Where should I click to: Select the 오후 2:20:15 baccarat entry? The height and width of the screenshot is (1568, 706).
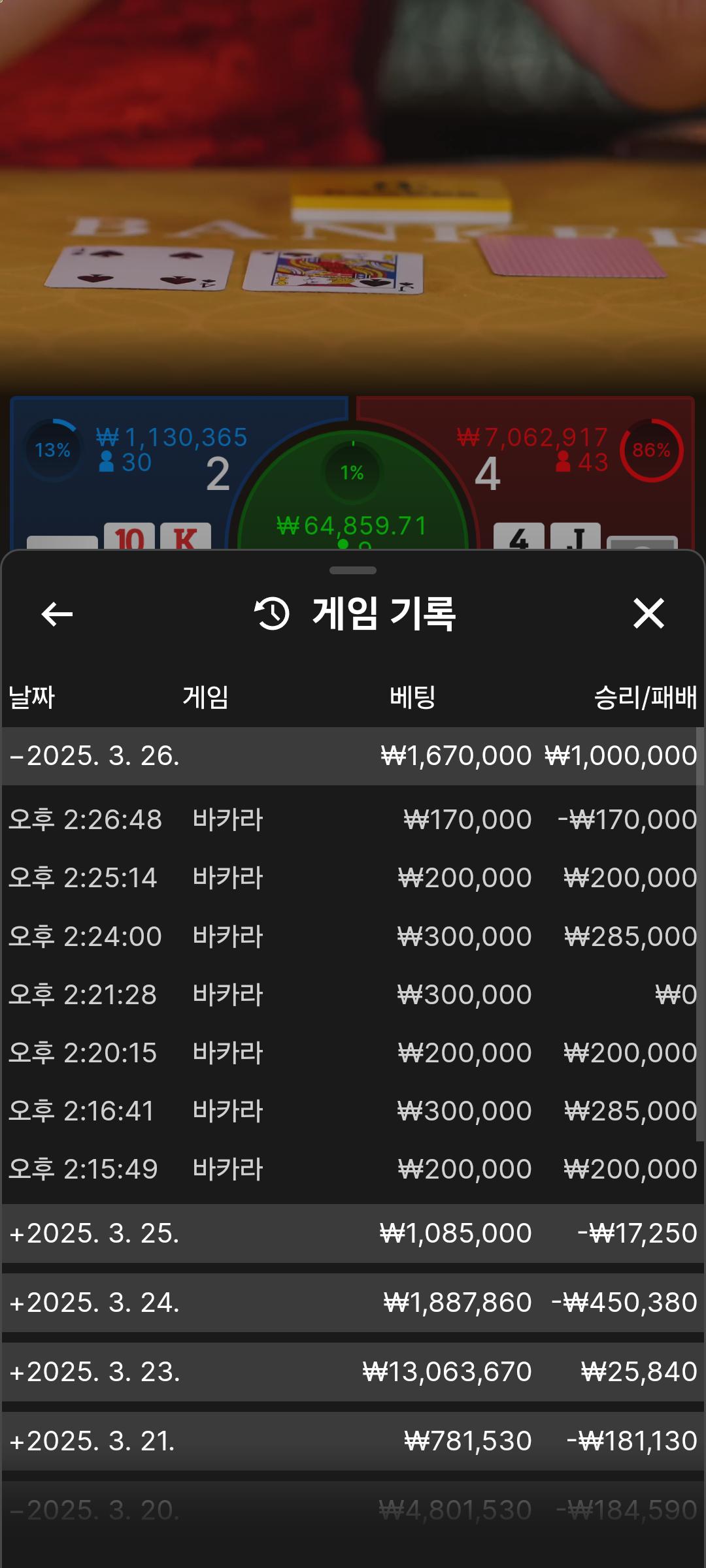tap(353, 1053)
